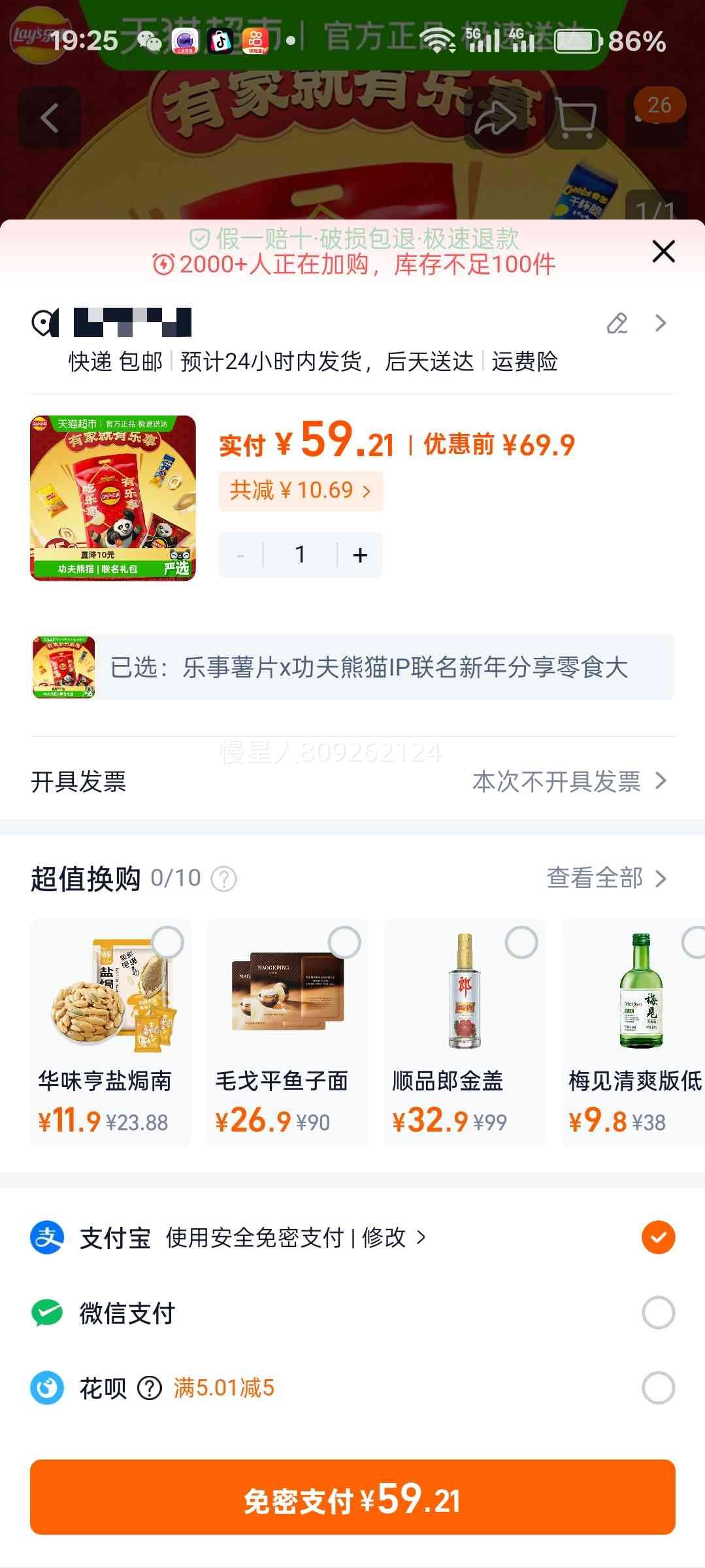
Task: View all 超值换购 add-on deals
Action: pos(606,878)
